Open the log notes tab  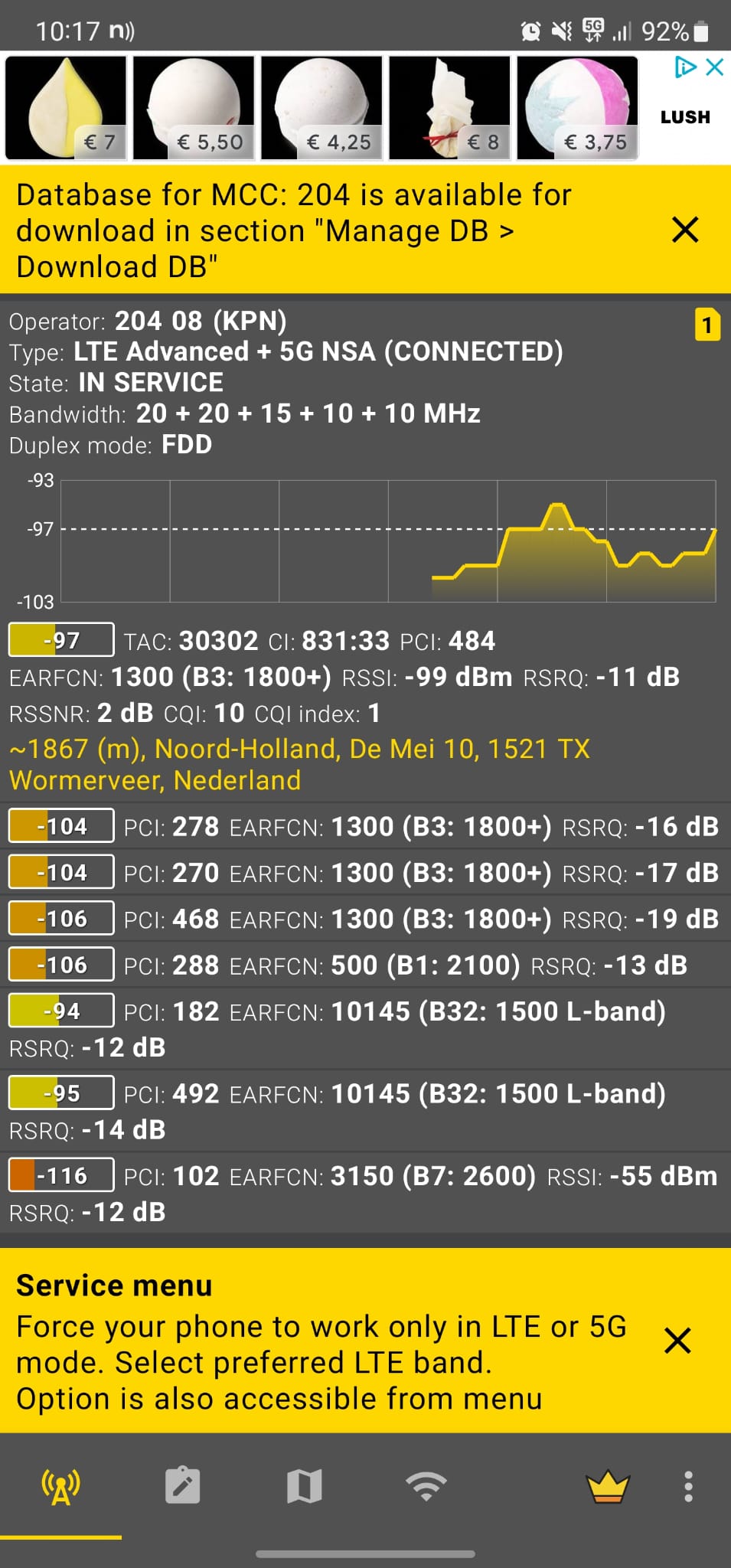click(183, 1486)
